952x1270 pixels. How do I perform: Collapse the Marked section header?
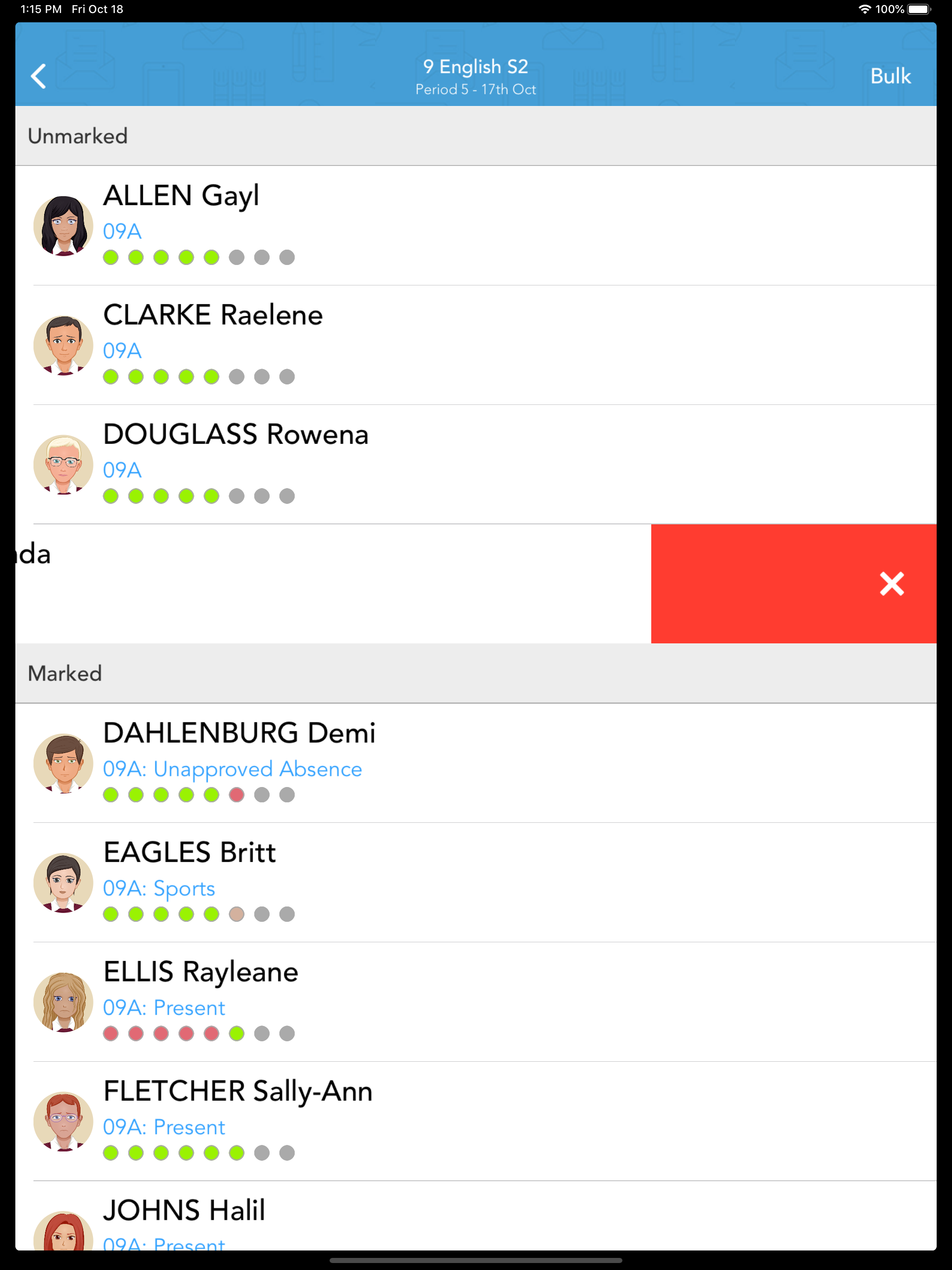point(65,673)
